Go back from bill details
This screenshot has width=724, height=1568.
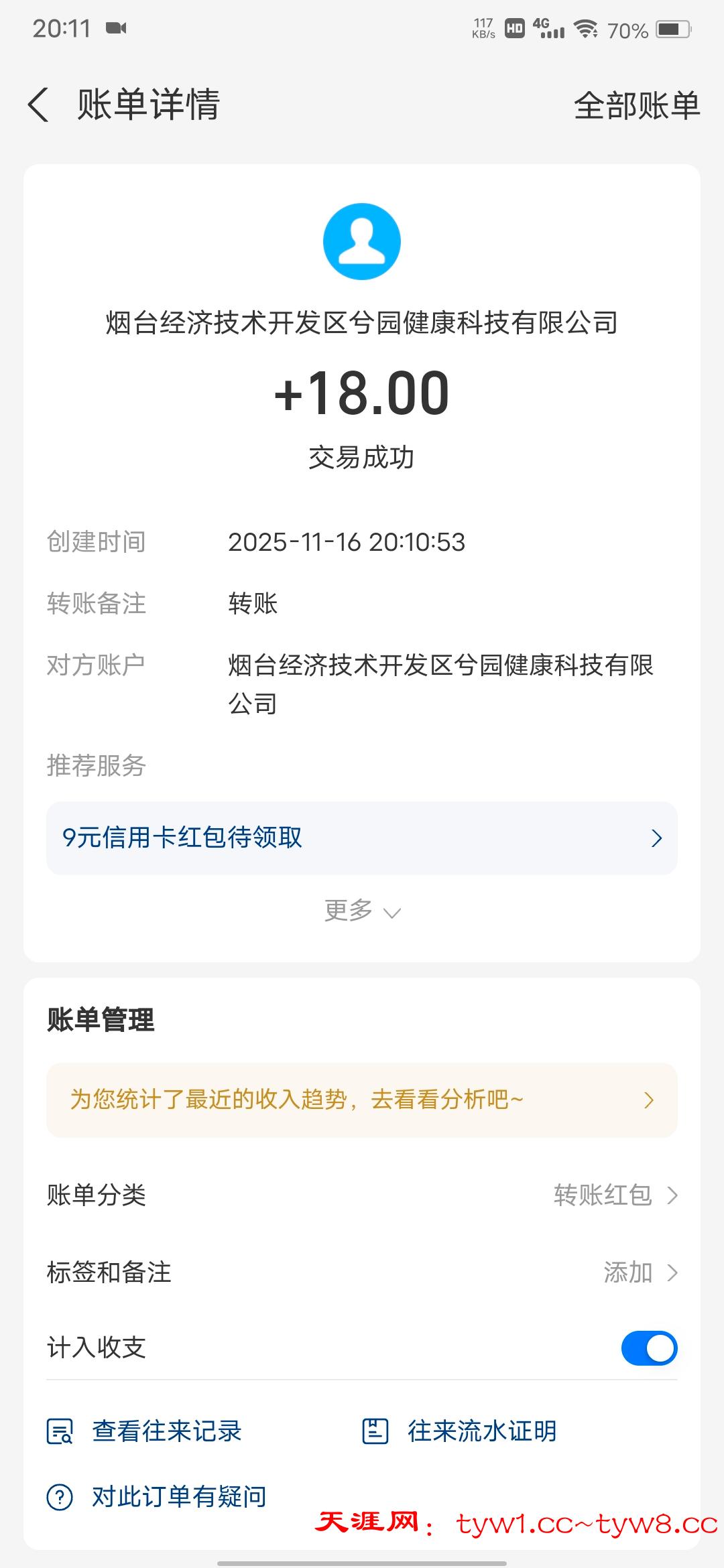[39, 105]
